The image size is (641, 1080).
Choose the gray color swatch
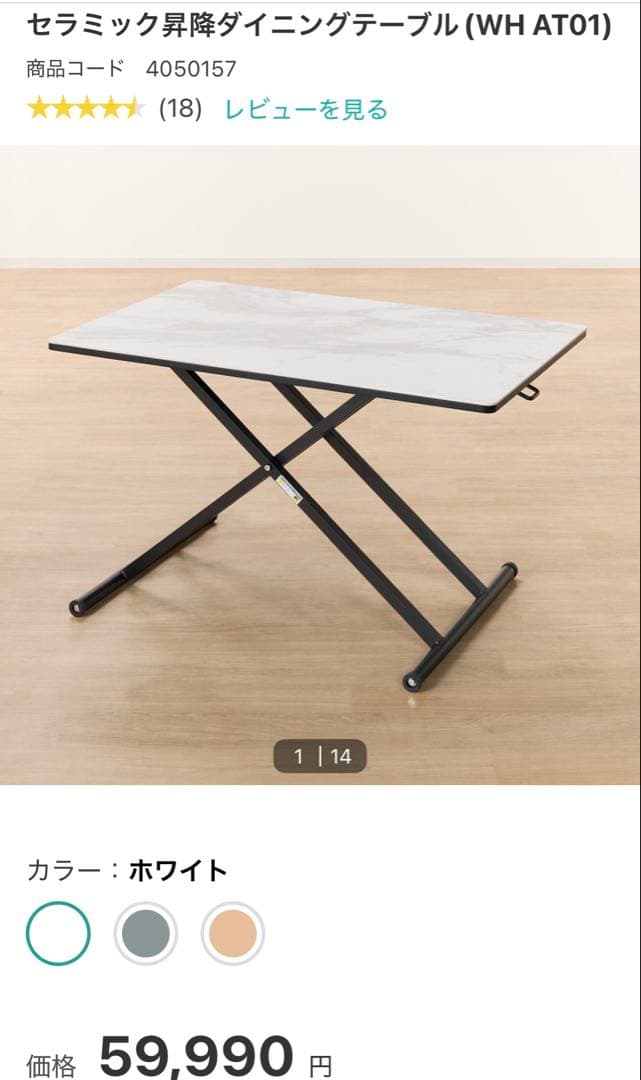[145, 933]
